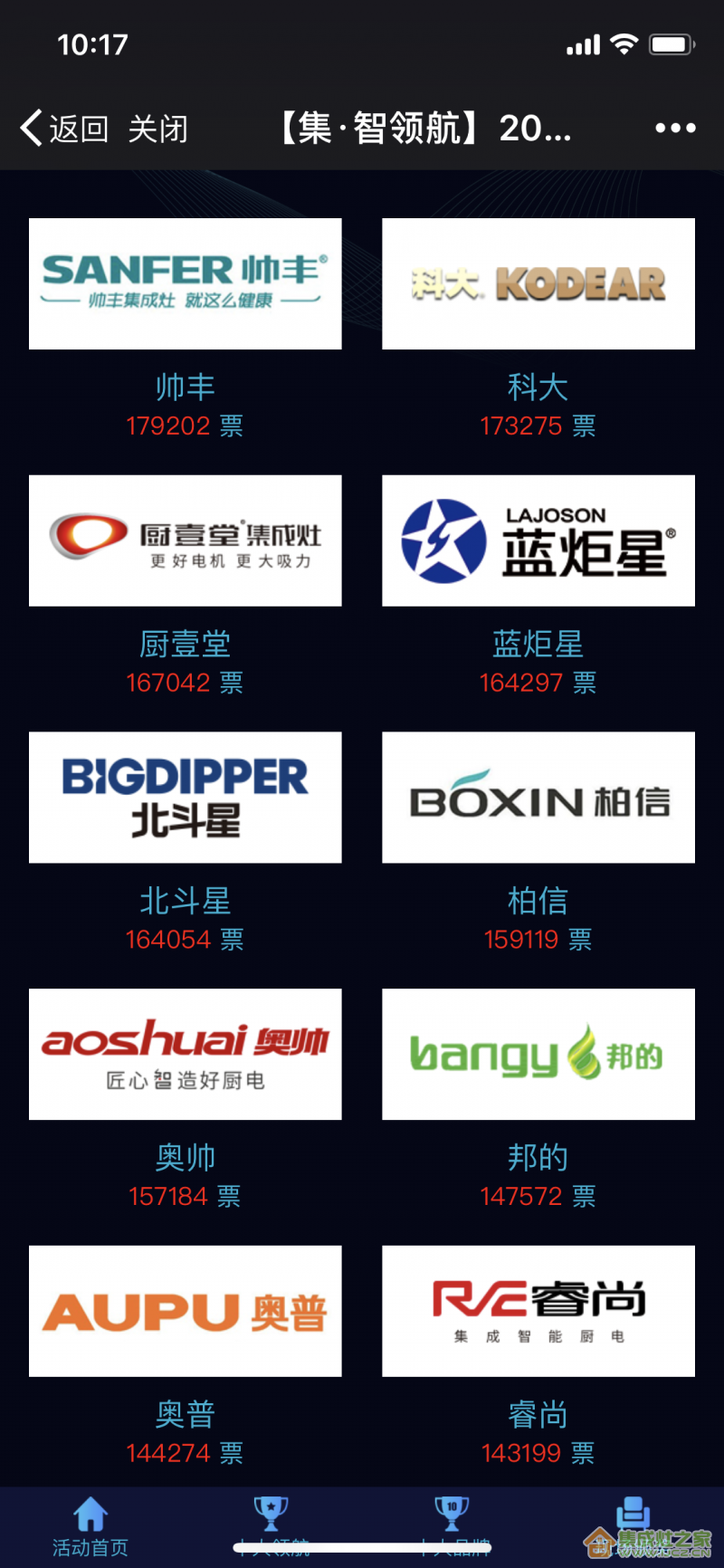This screenshot has width=724, height=1568.
Task: Open the 柏信 BOXIN brand card
Action: click(x=538, y=797)
